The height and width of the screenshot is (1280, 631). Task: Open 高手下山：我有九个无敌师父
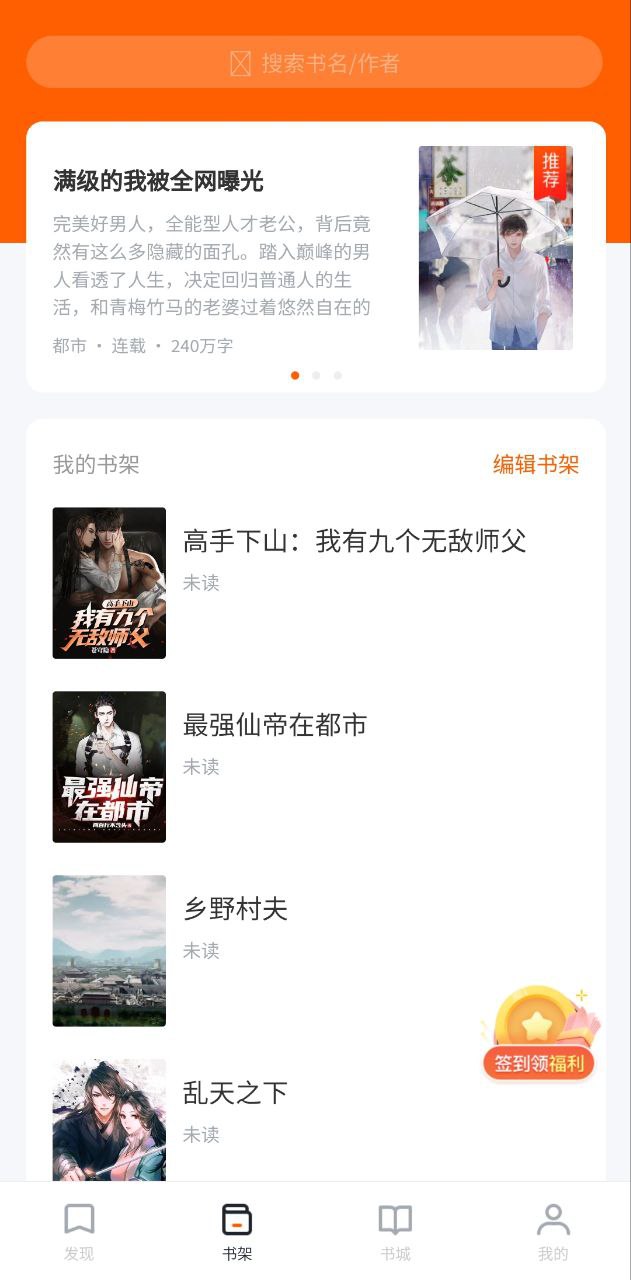coord(353,541)
